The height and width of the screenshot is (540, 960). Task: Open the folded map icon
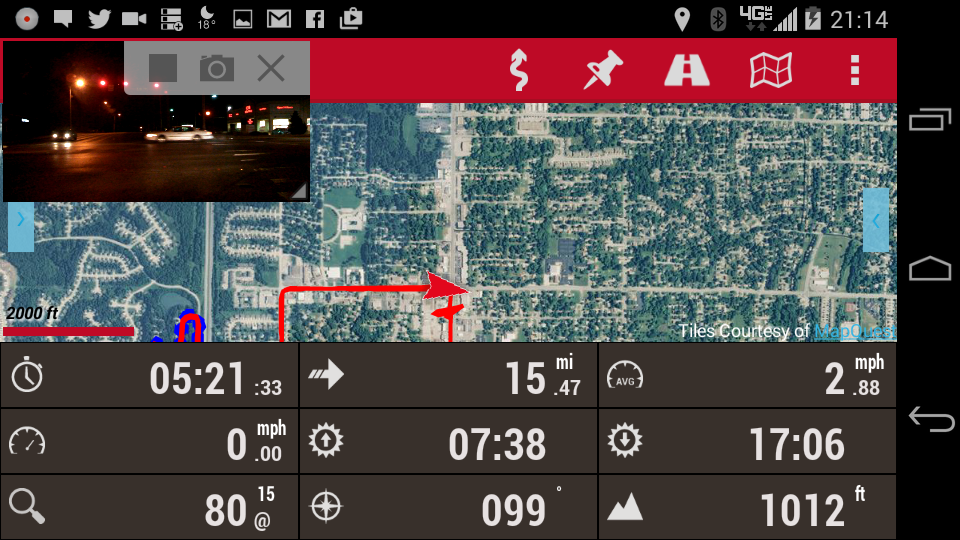770,70
